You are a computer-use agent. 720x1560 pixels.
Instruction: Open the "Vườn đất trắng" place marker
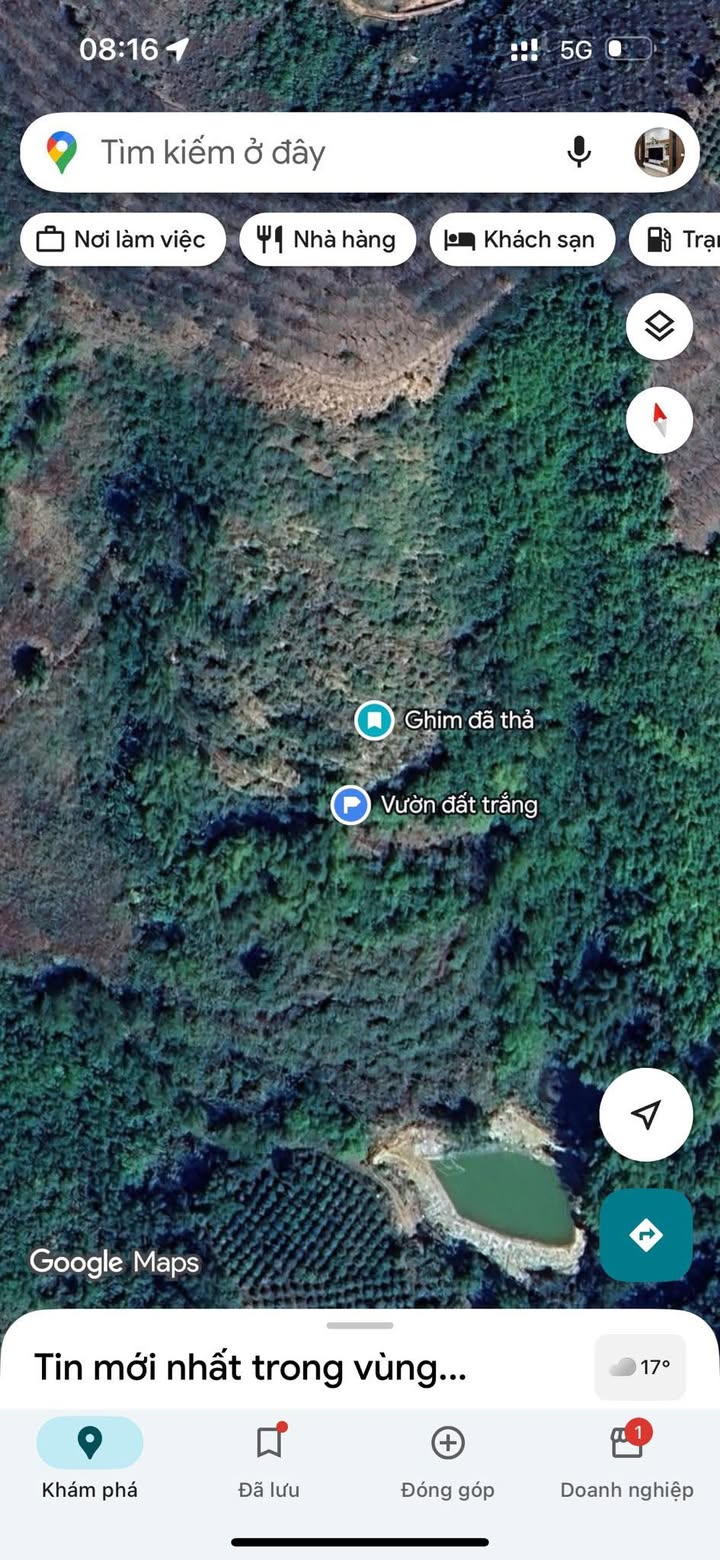[351, 804]
